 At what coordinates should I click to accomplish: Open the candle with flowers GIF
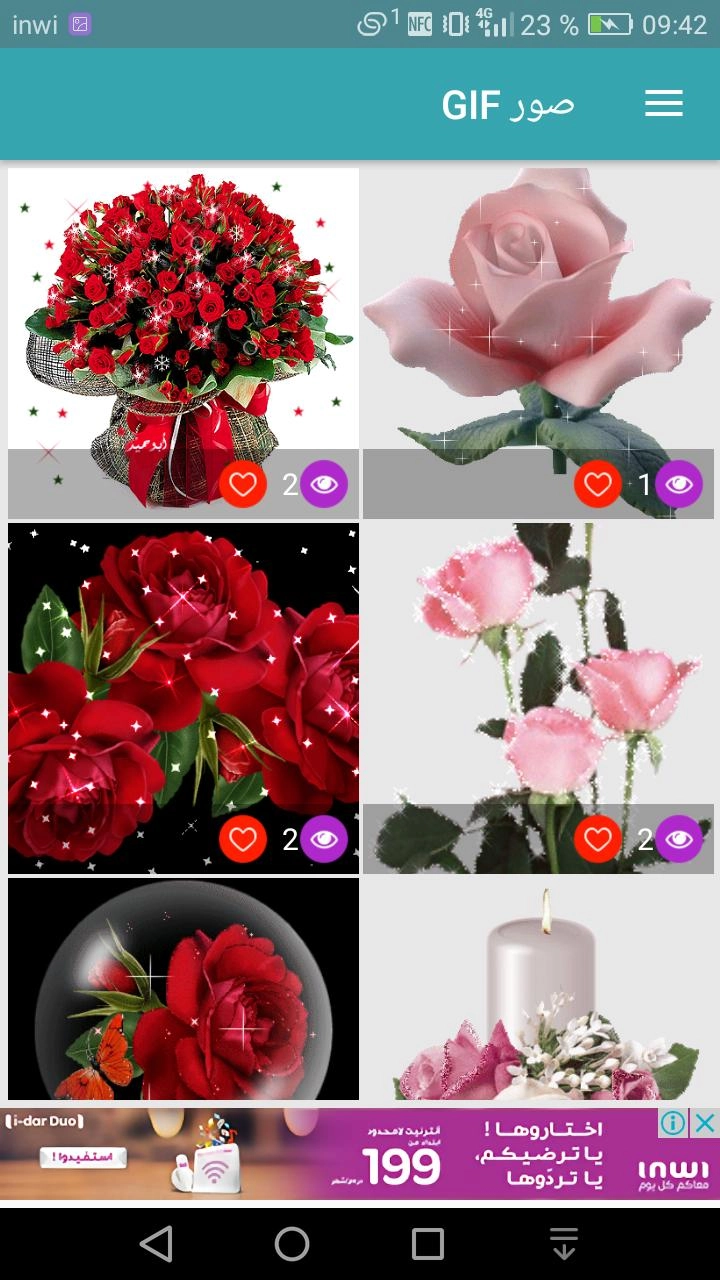tap(538, 990)
